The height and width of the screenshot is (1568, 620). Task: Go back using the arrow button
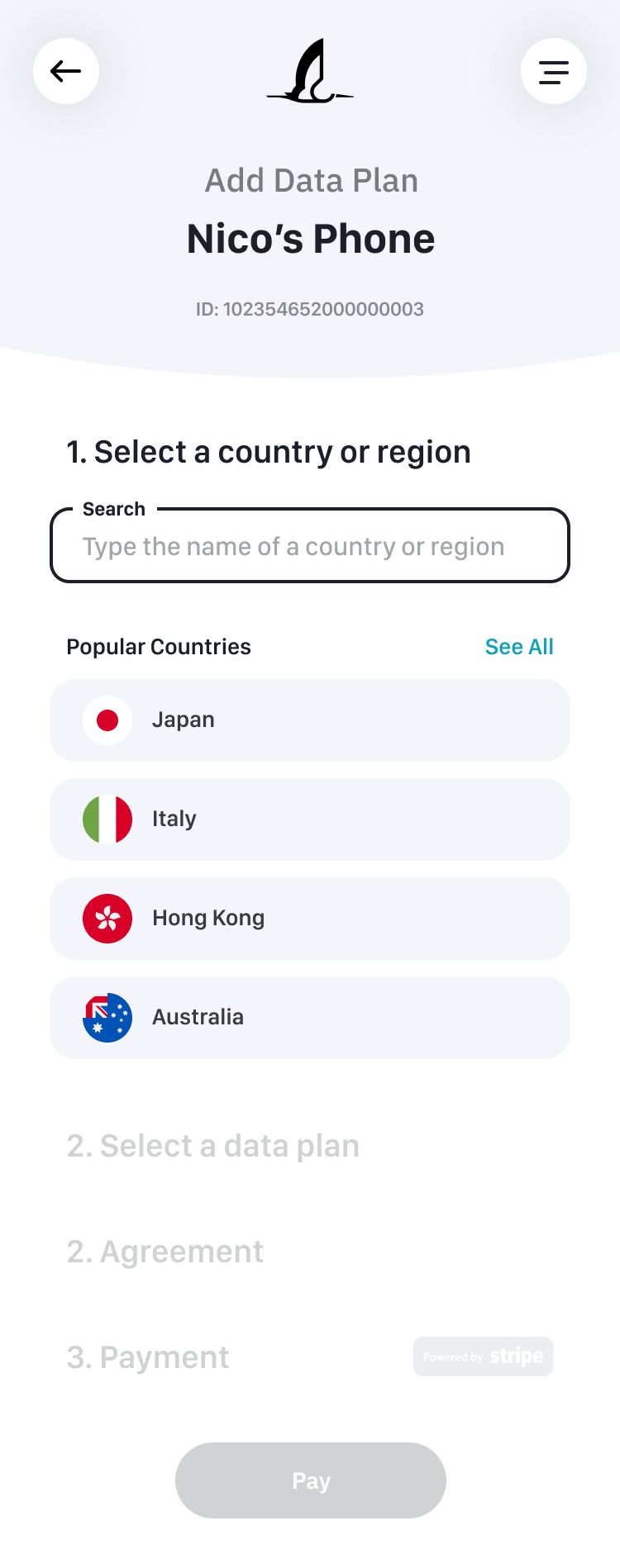(66, 71)
